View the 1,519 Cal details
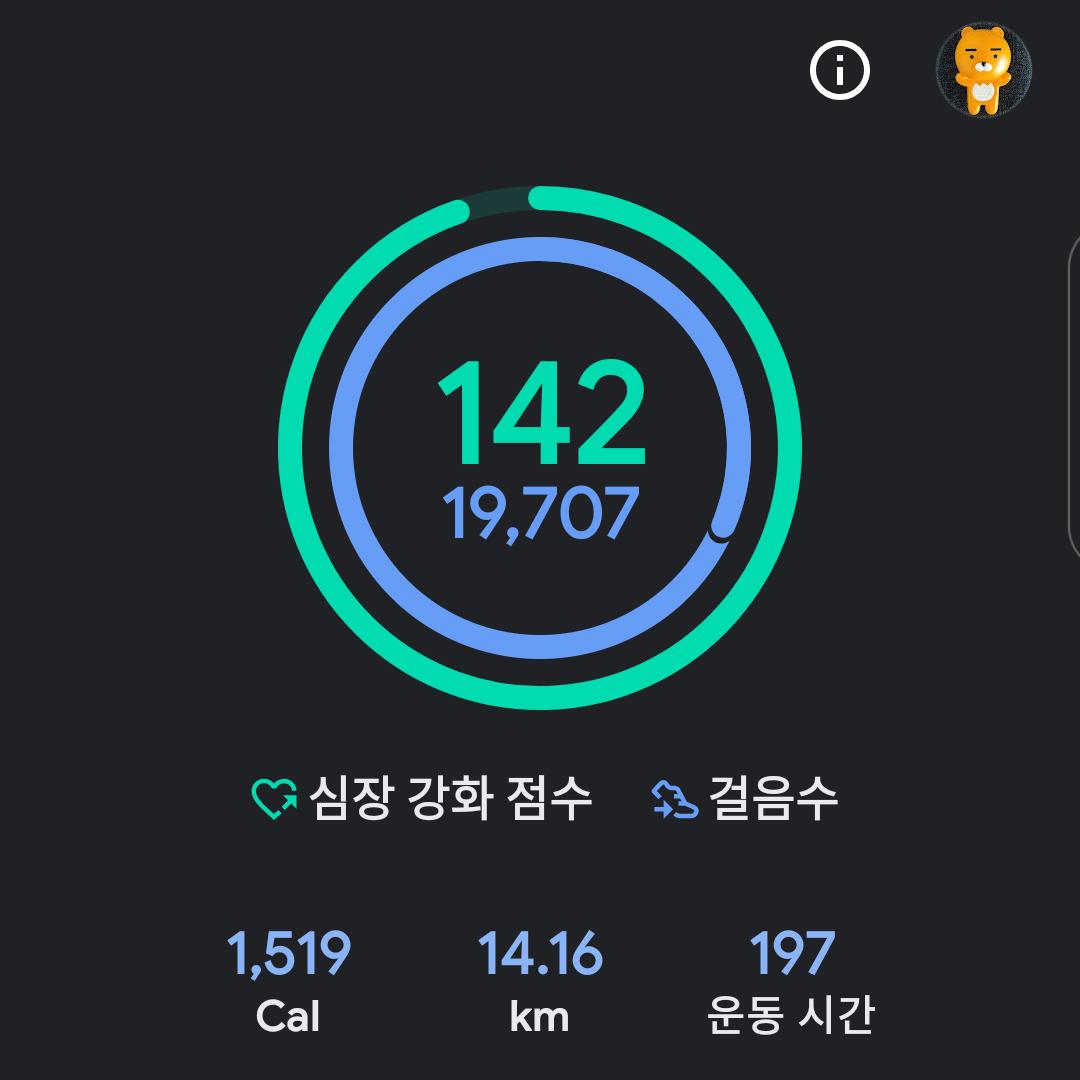Image resolution: width=1080 pixels, height=1080 pixels. [x=288, y=982]
